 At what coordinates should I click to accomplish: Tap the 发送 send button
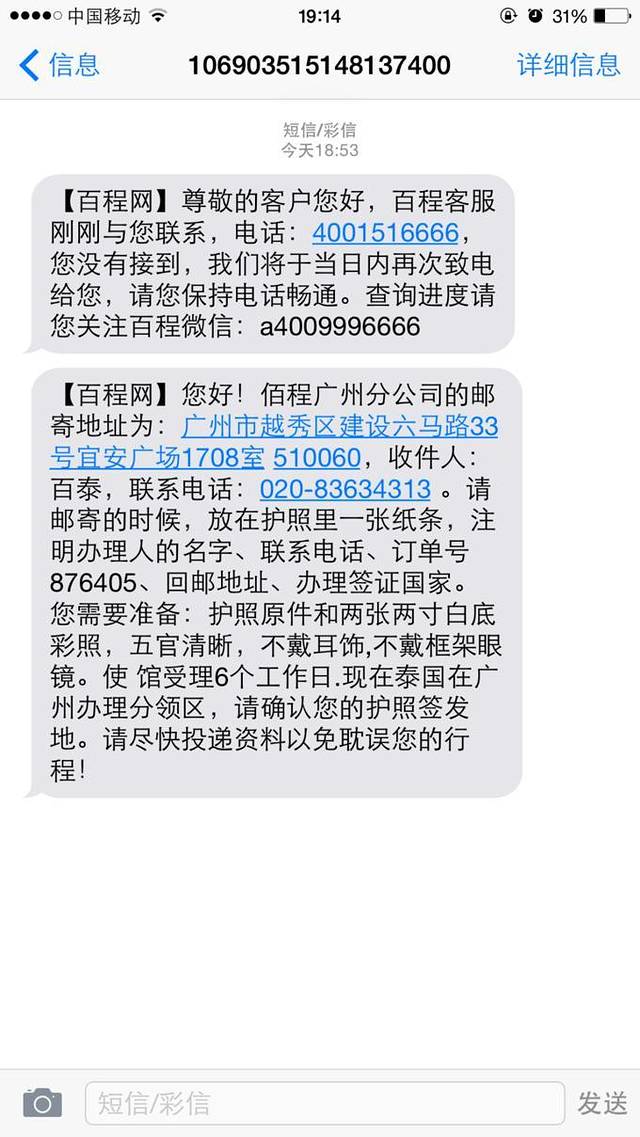click(x=603, y=1103)
